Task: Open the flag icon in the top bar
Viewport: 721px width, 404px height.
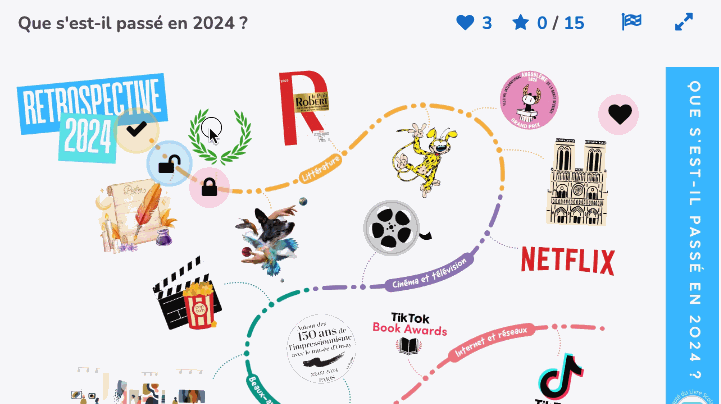Action: click(x=631, y=22)
